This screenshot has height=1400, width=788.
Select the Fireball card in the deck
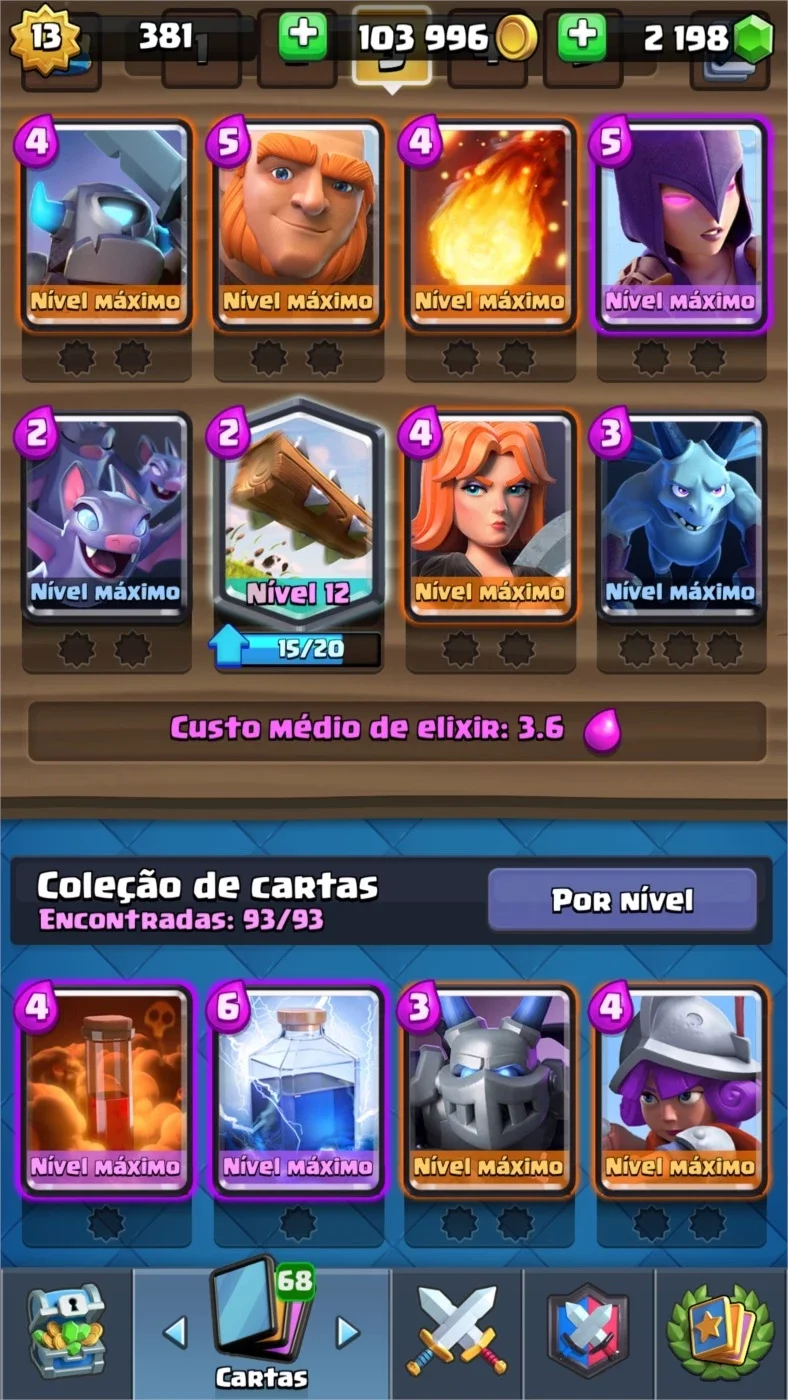(x=490, y=224)
